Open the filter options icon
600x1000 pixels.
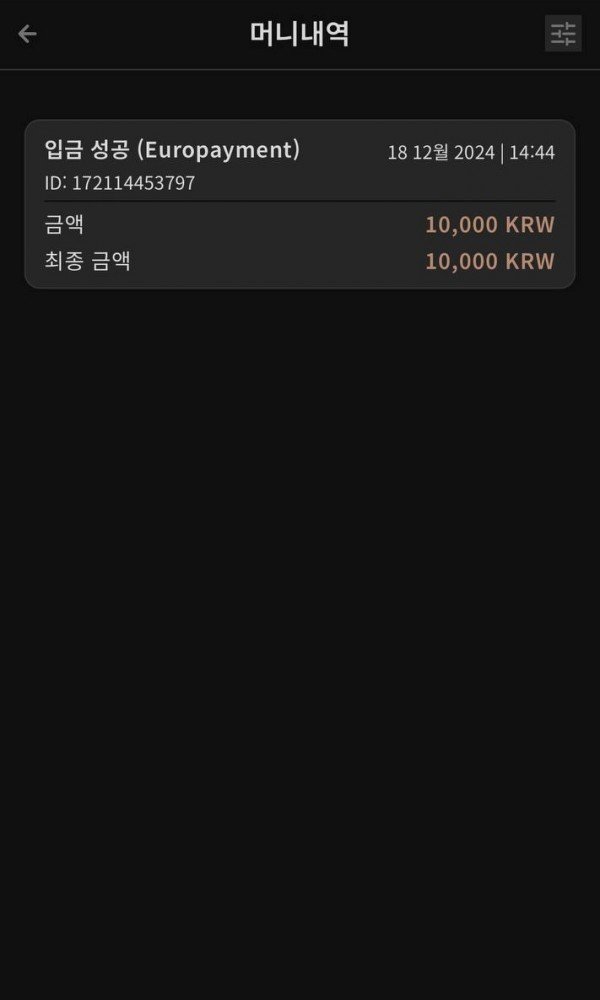[x=563, y=34]
